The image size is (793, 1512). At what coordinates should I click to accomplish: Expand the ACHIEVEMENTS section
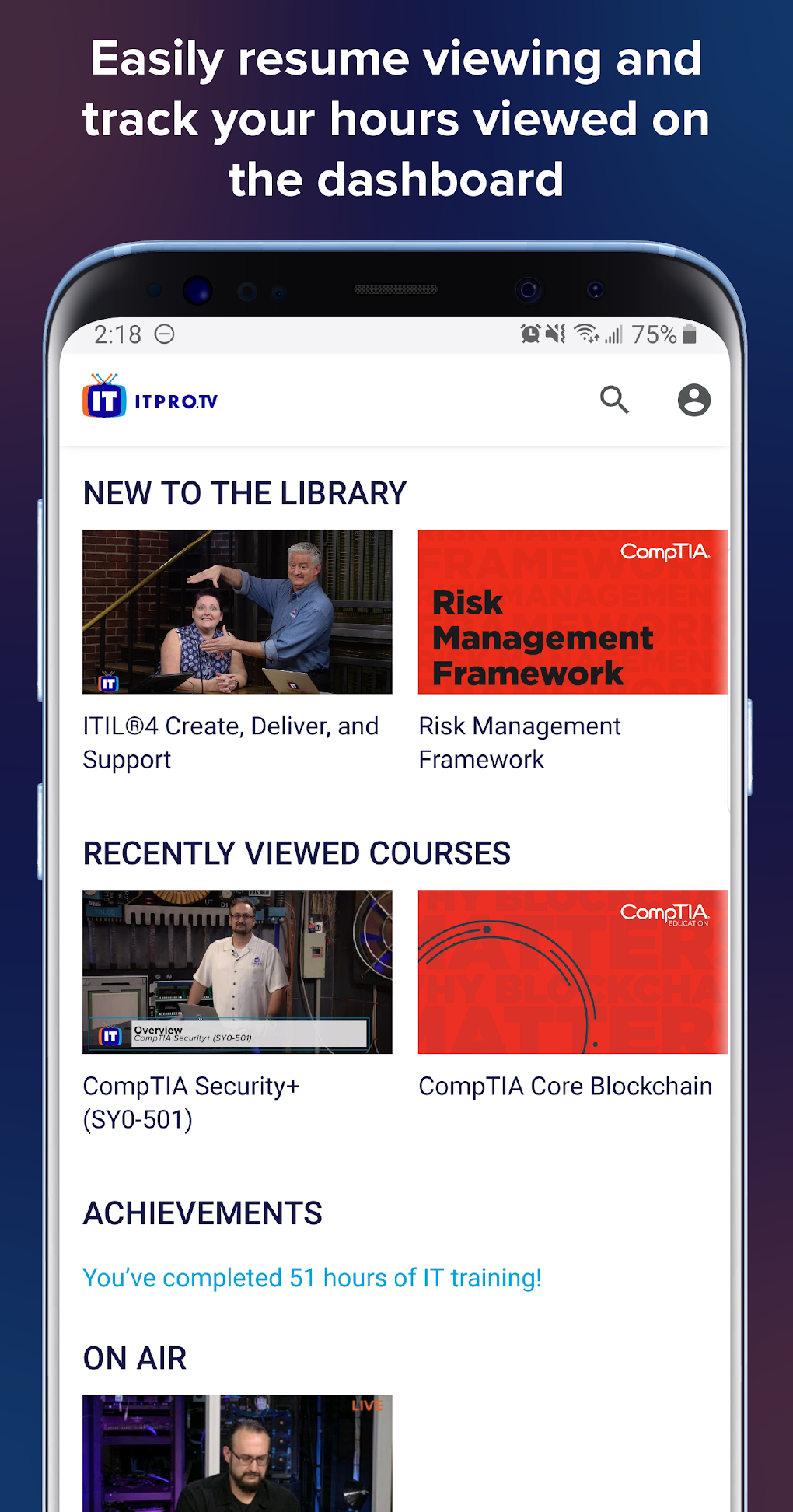tap(202, 1213)
